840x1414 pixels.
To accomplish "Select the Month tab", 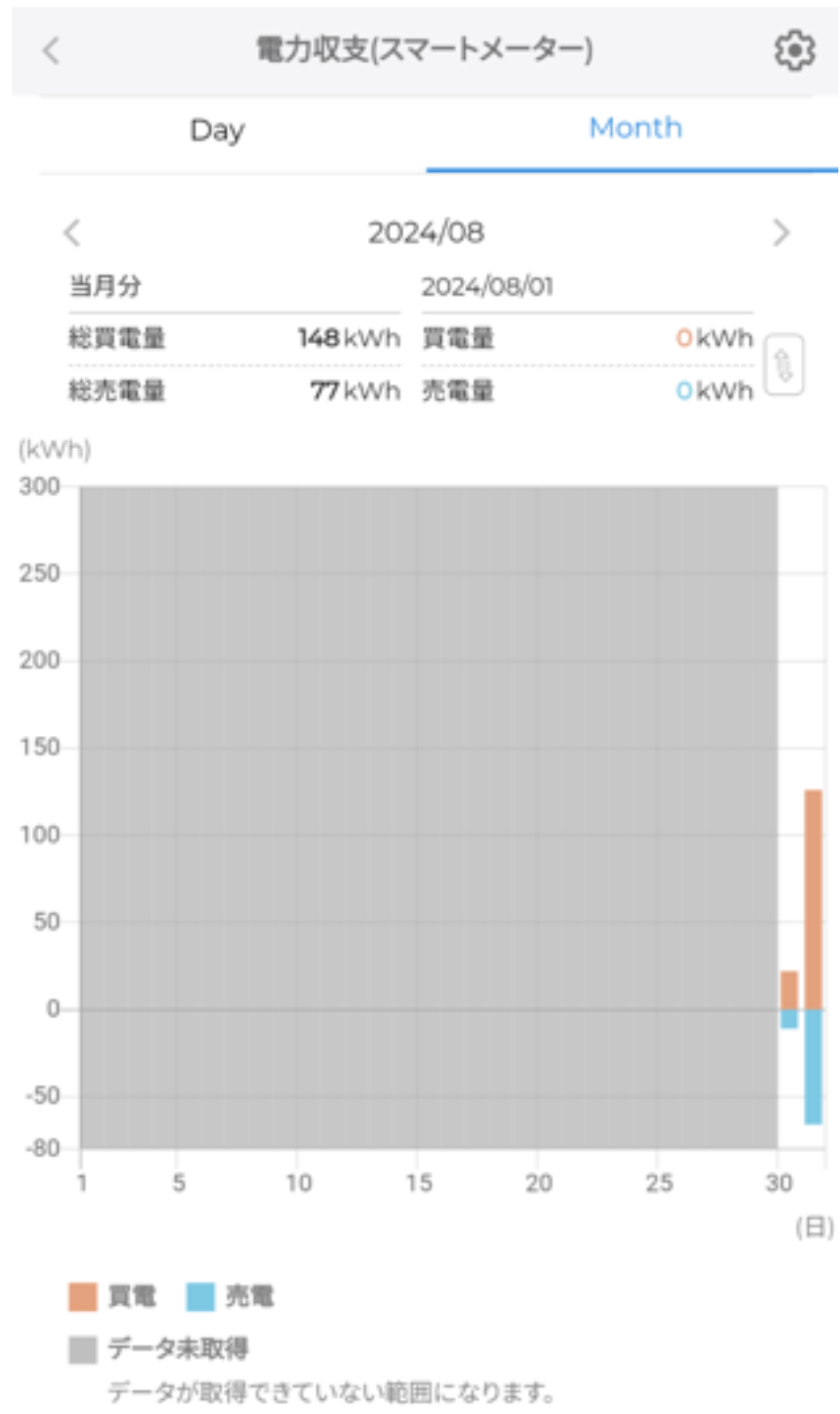I will coord(634,129).
